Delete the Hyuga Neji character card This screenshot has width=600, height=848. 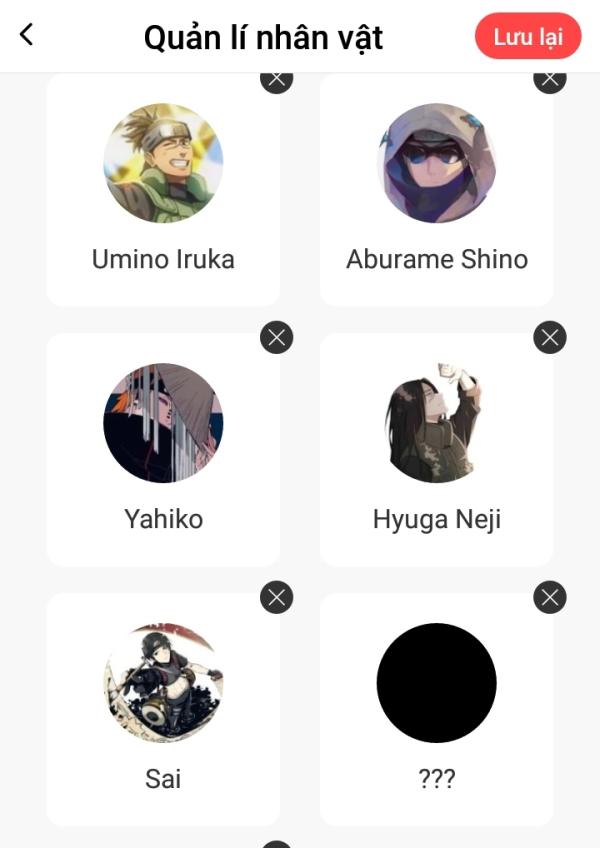(x=549, y=338)
